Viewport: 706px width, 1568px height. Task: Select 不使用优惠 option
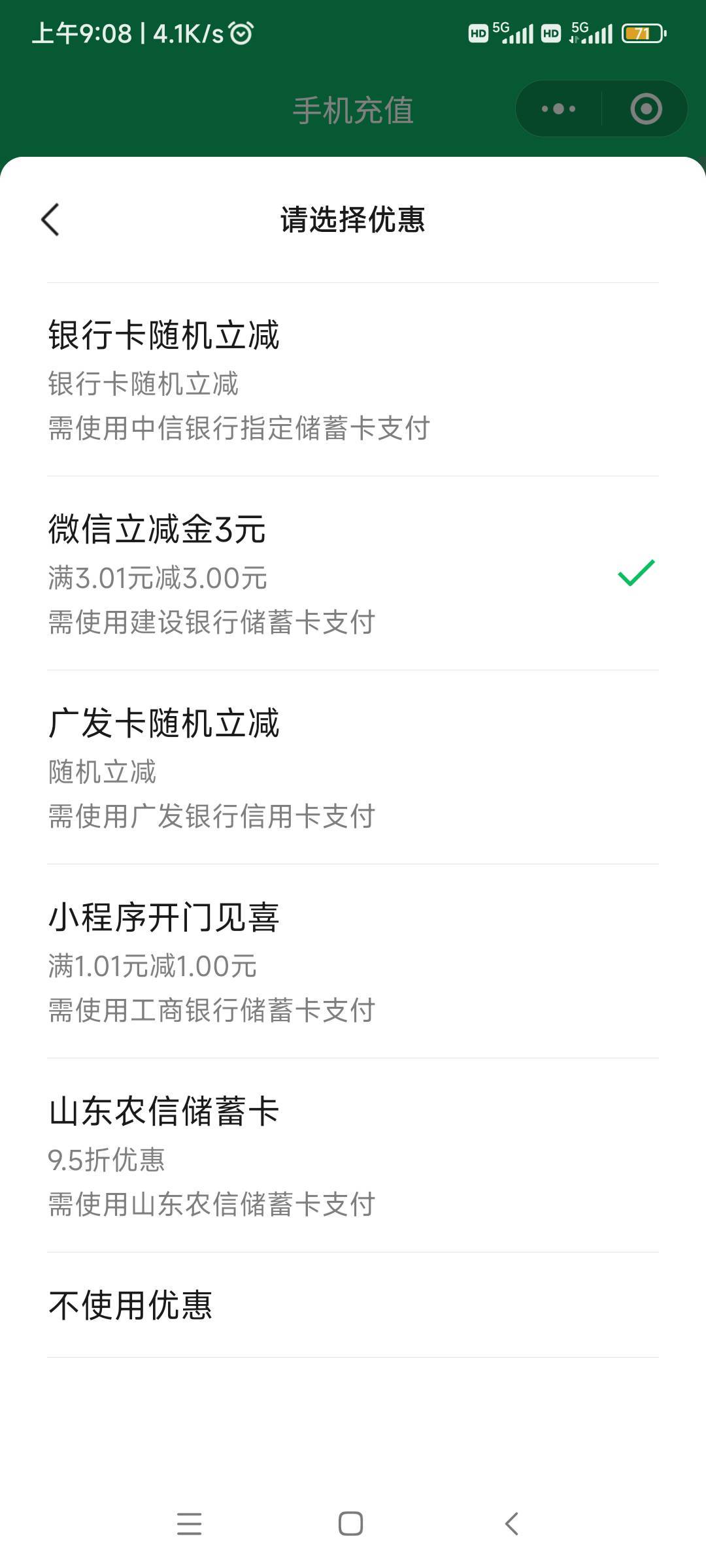click(353, 1305)
